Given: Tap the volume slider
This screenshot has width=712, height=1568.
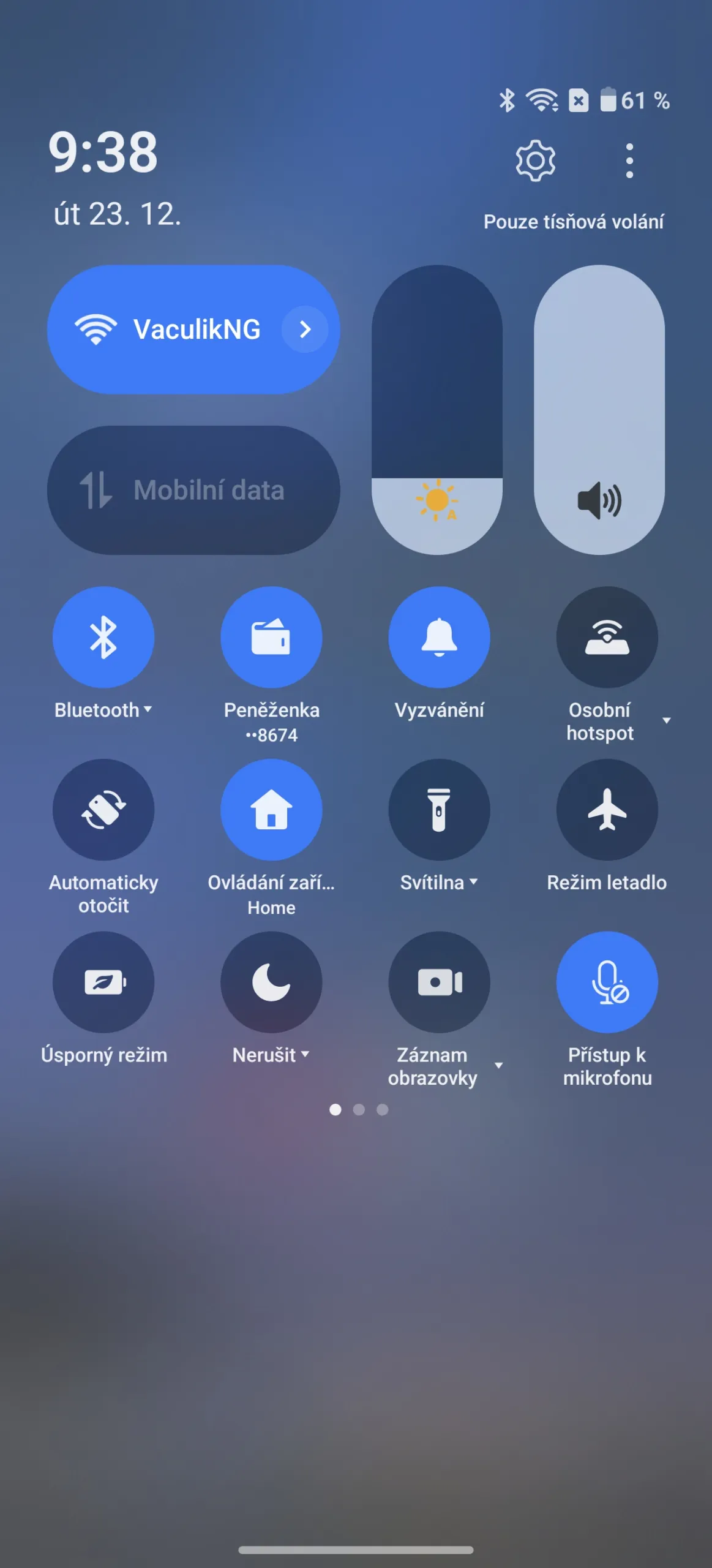Looking at the screenshot, I should tap(599, 409).
